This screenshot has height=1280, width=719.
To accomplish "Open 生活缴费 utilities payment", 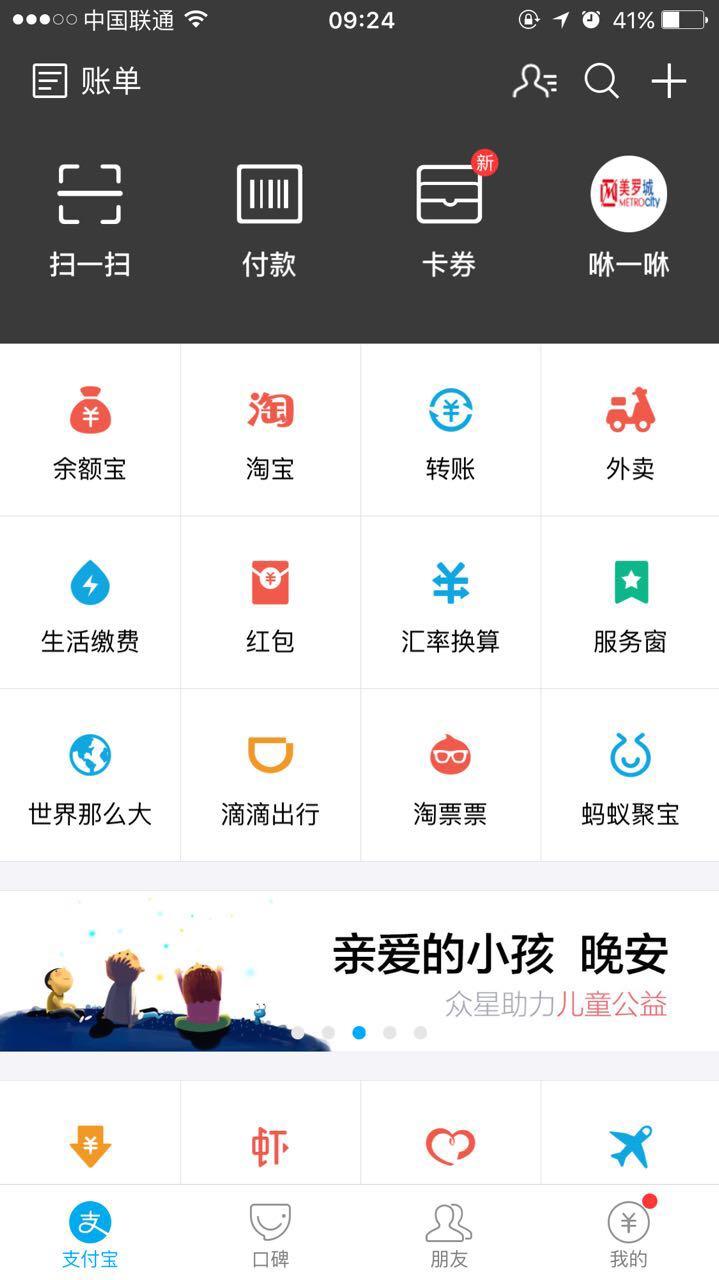I will tap(90, 604).
